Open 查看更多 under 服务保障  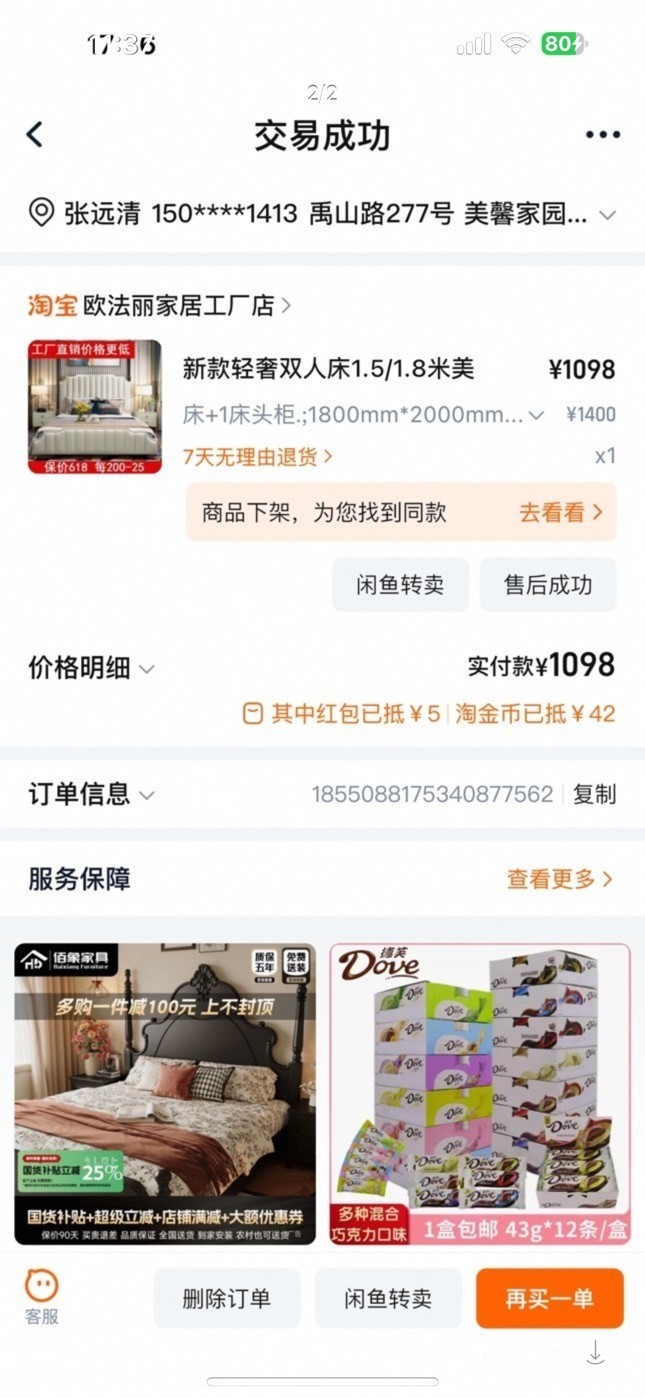tap(559, 880)
